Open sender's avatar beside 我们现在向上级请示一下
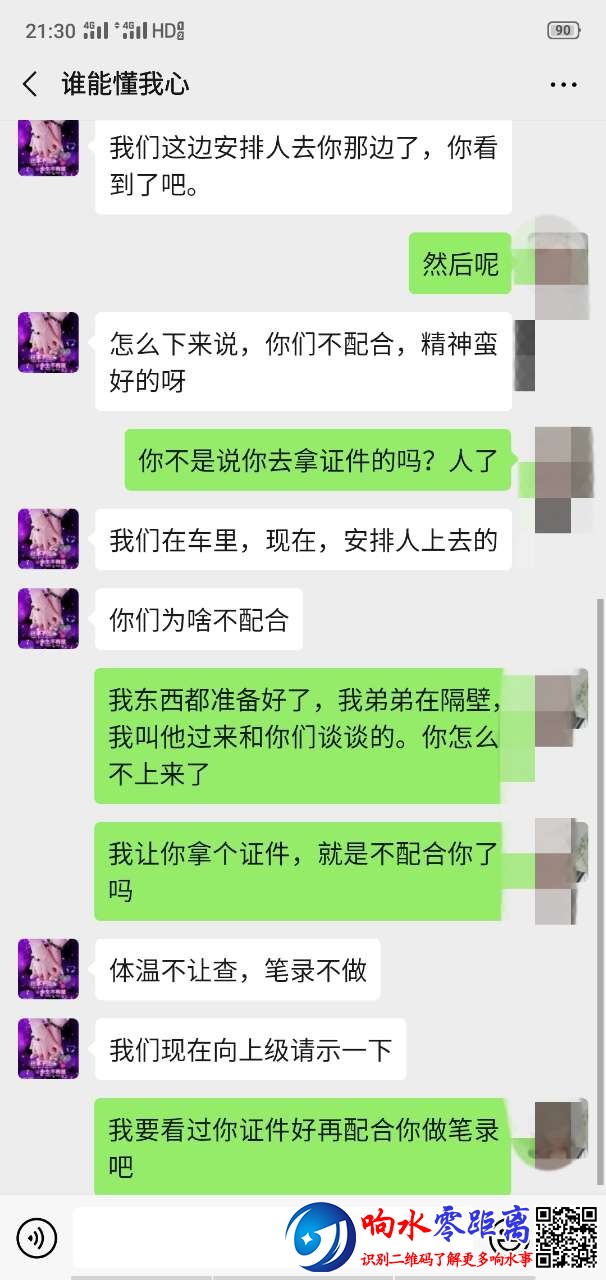 tap(48, 1048)
